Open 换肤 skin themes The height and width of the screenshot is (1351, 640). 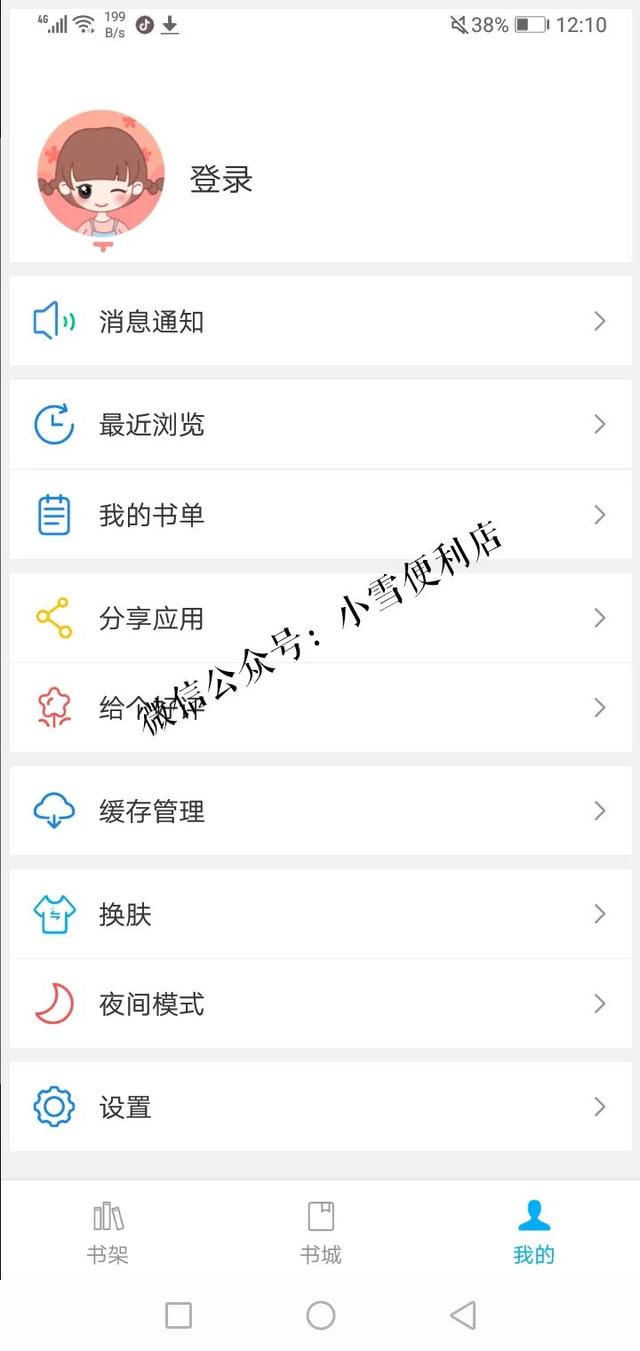click(320, 914)
